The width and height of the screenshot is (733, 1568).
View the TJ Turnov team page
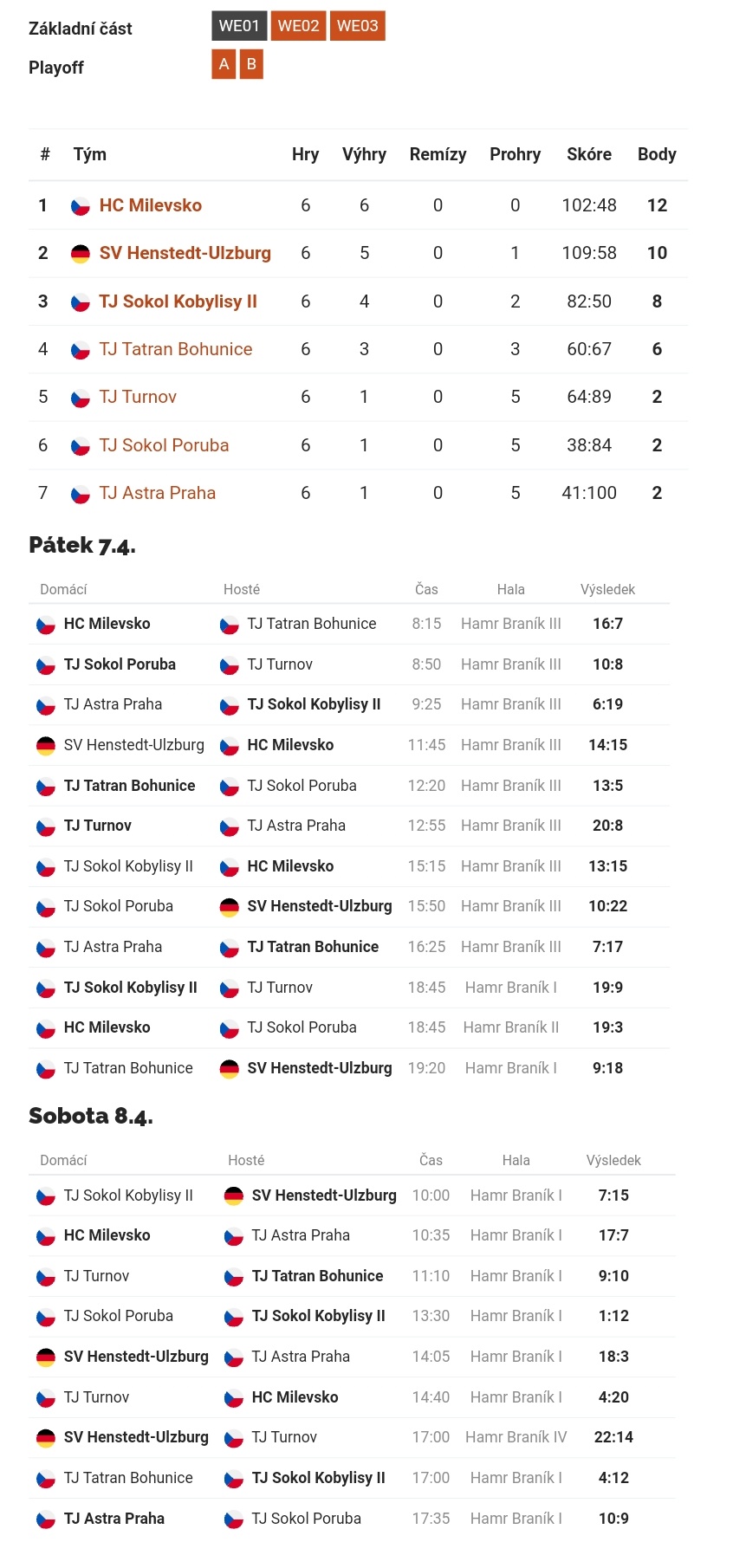(x=137, y=397)
